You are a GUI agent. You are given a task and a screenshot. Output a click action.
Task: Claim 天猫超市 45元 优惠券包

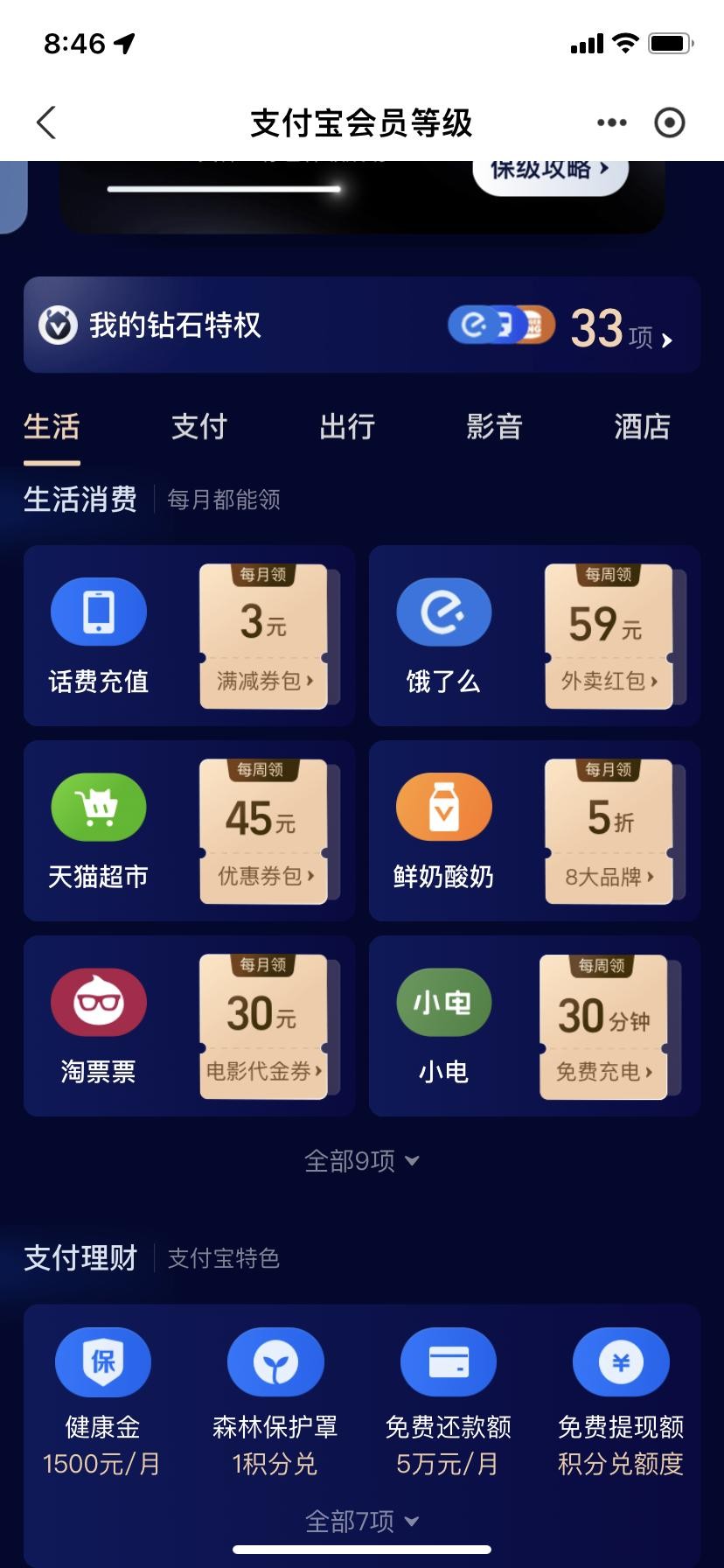[263, 831]
